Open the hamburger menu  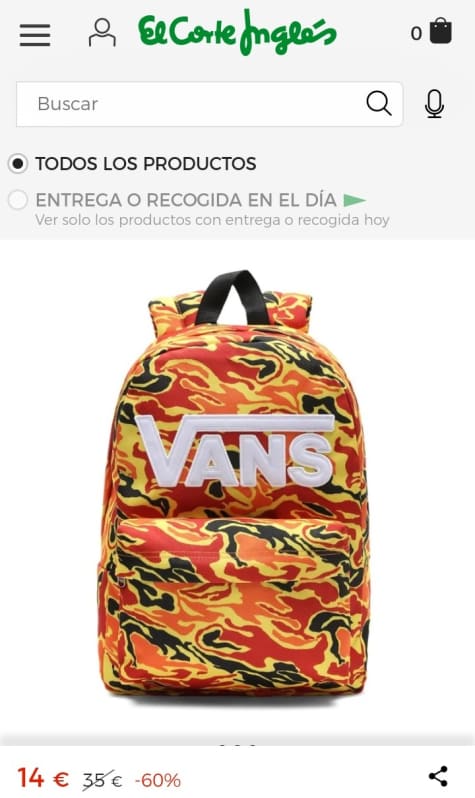[35, 35]
